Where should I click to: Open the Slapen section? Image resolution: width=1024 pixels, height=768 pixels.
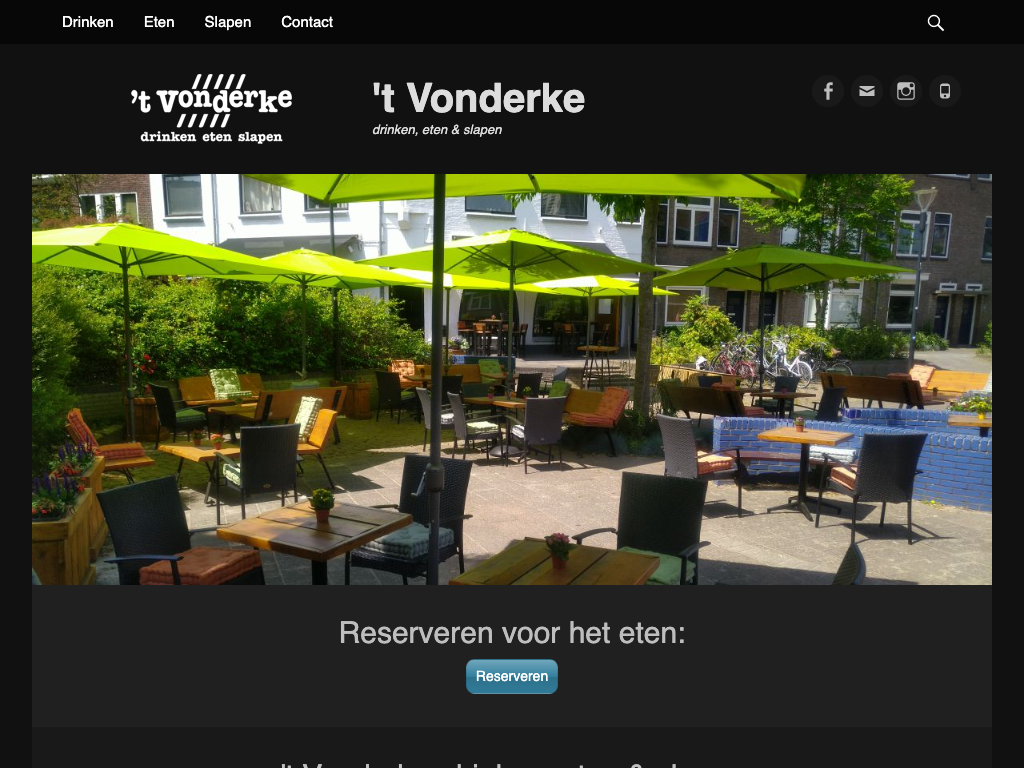228,22
